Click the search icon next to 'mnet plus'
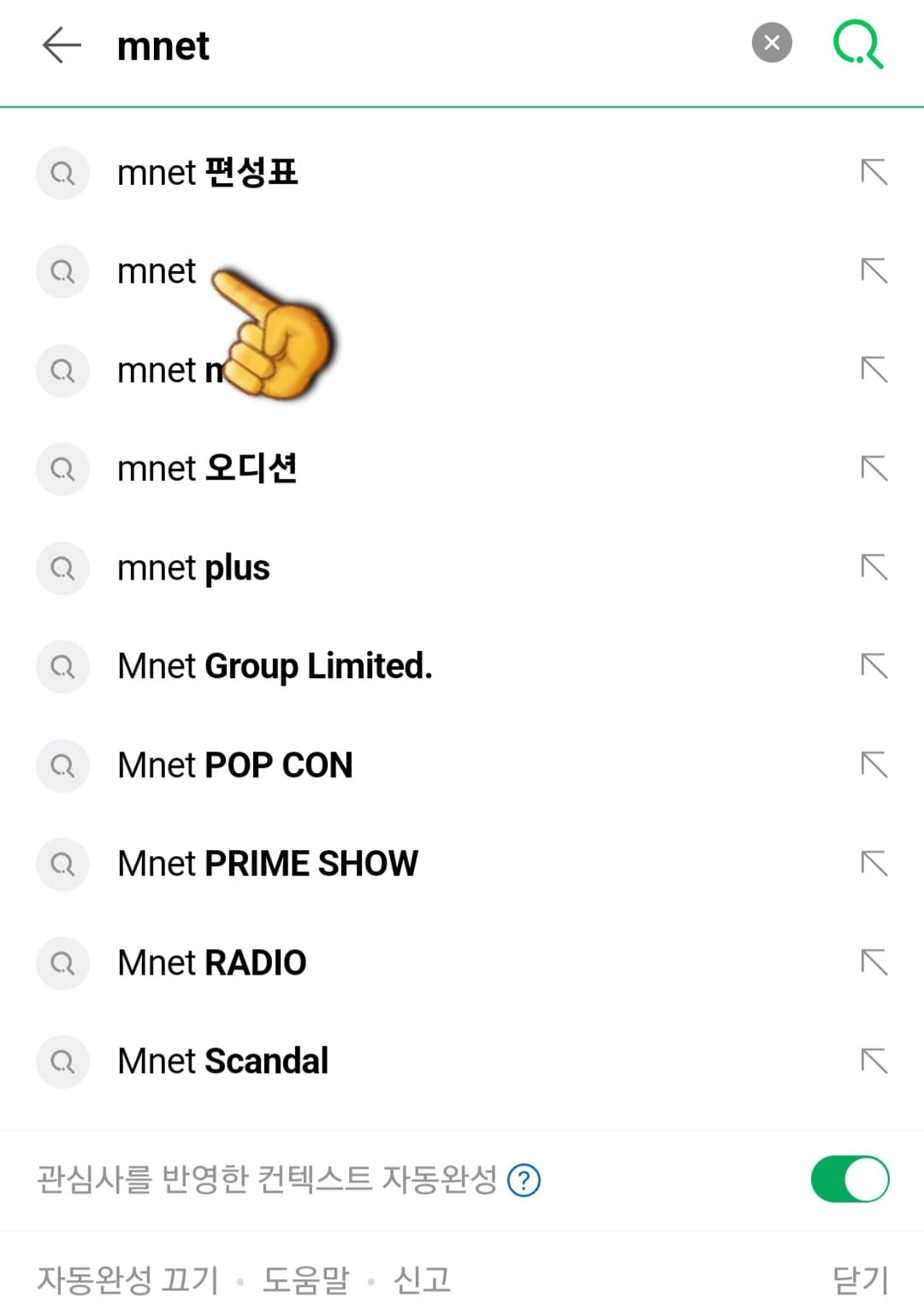The width and height of the screenshot is (924, 1316). [x=62, y=569]
